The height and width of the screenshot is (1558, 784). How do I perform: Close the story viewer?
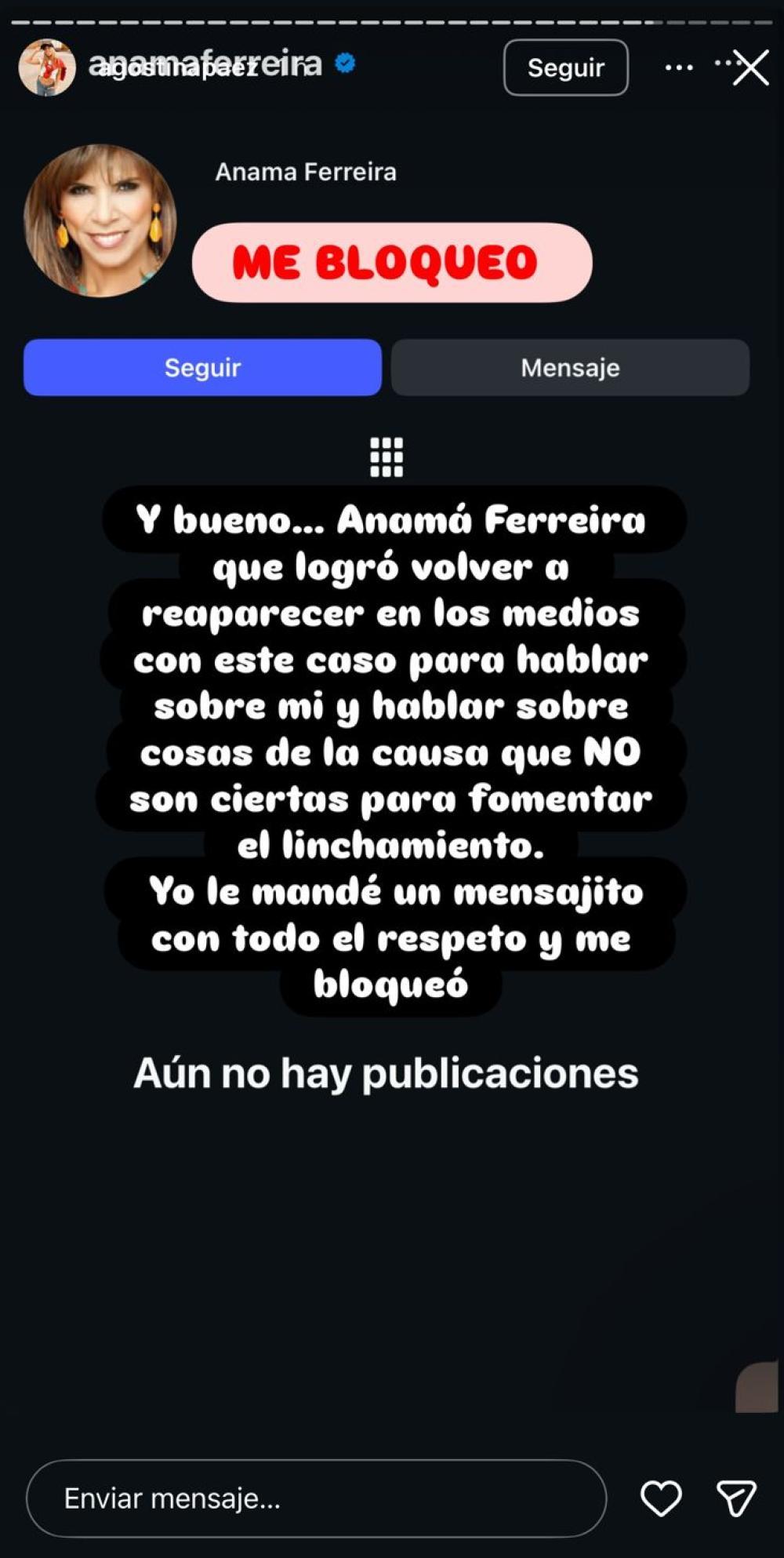[750, 67]
